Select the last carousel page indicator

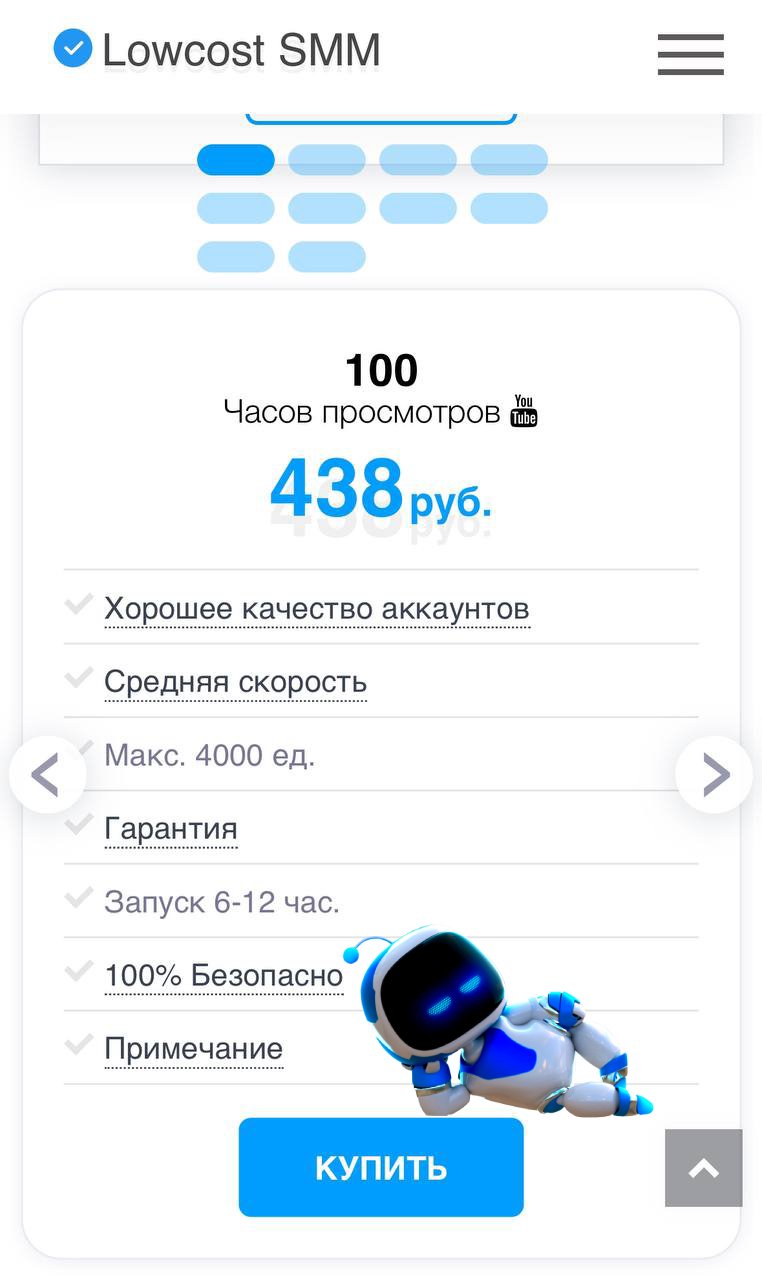coord(327,257)
